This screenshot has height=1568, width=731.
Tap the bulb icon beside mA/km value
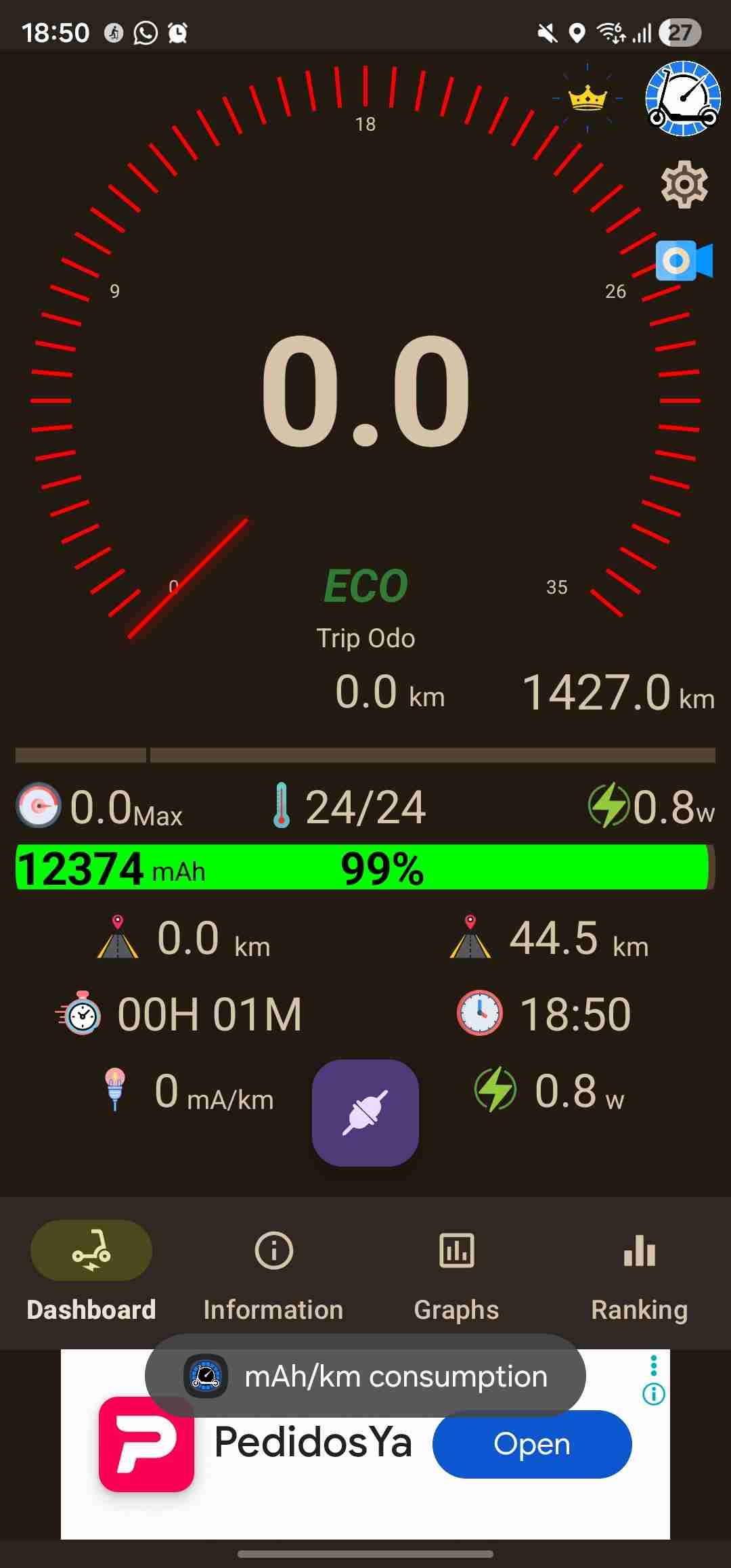tap(116, 1090)
